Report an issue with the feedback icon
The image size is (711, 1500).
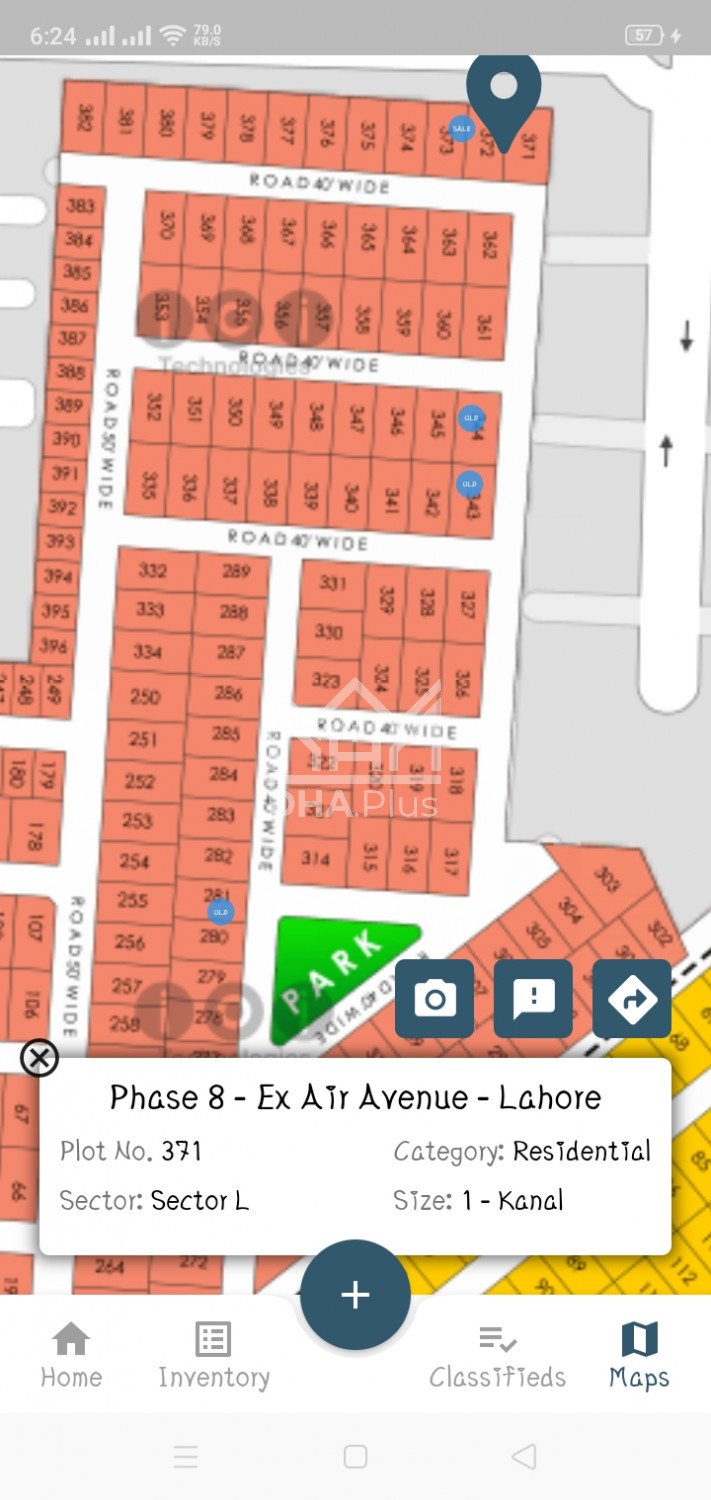[533, 998]
